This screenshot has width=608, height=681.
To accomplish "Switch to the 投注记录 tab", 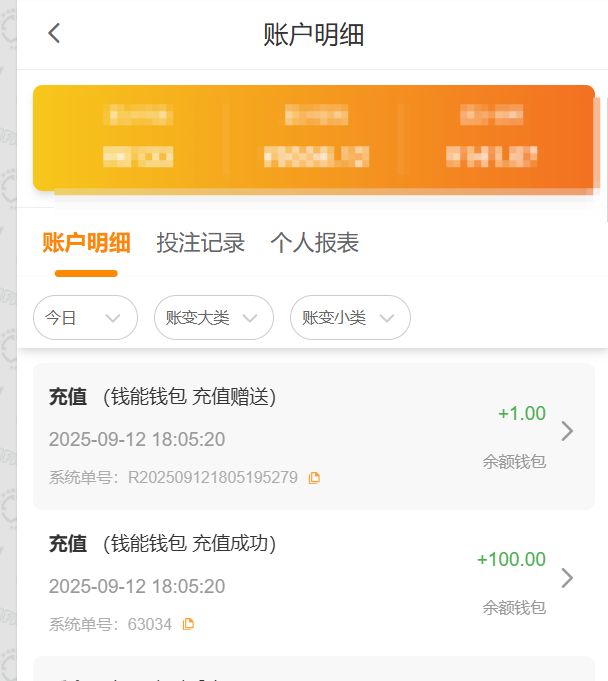I will click(x=200, y=243).
